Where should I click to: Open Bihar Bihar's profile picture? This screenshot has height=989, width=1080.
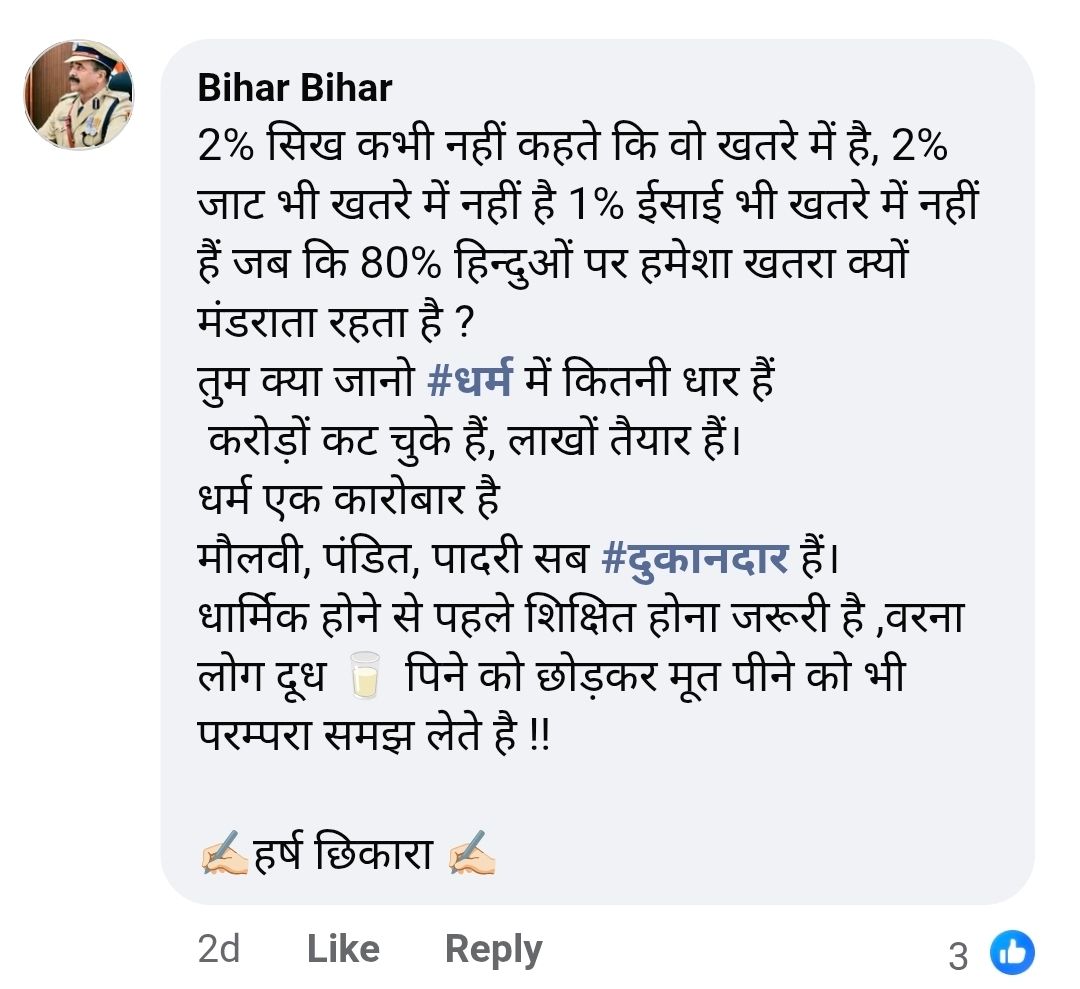click(x=78, y=95)
